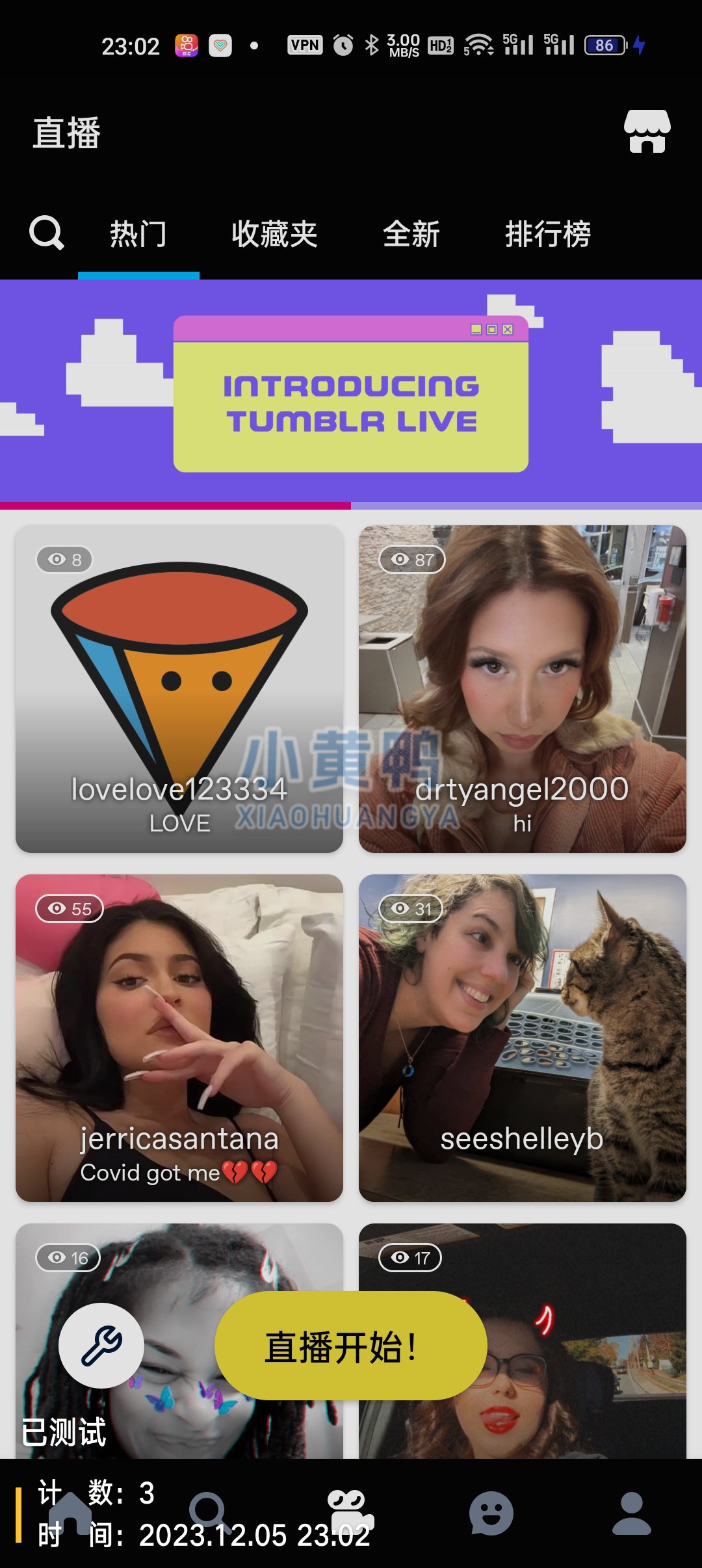View the 排行榜 leaderboard tab
Image resolution: width=702 pixels, height=1568 pixels.
click(x=548, y=234)
